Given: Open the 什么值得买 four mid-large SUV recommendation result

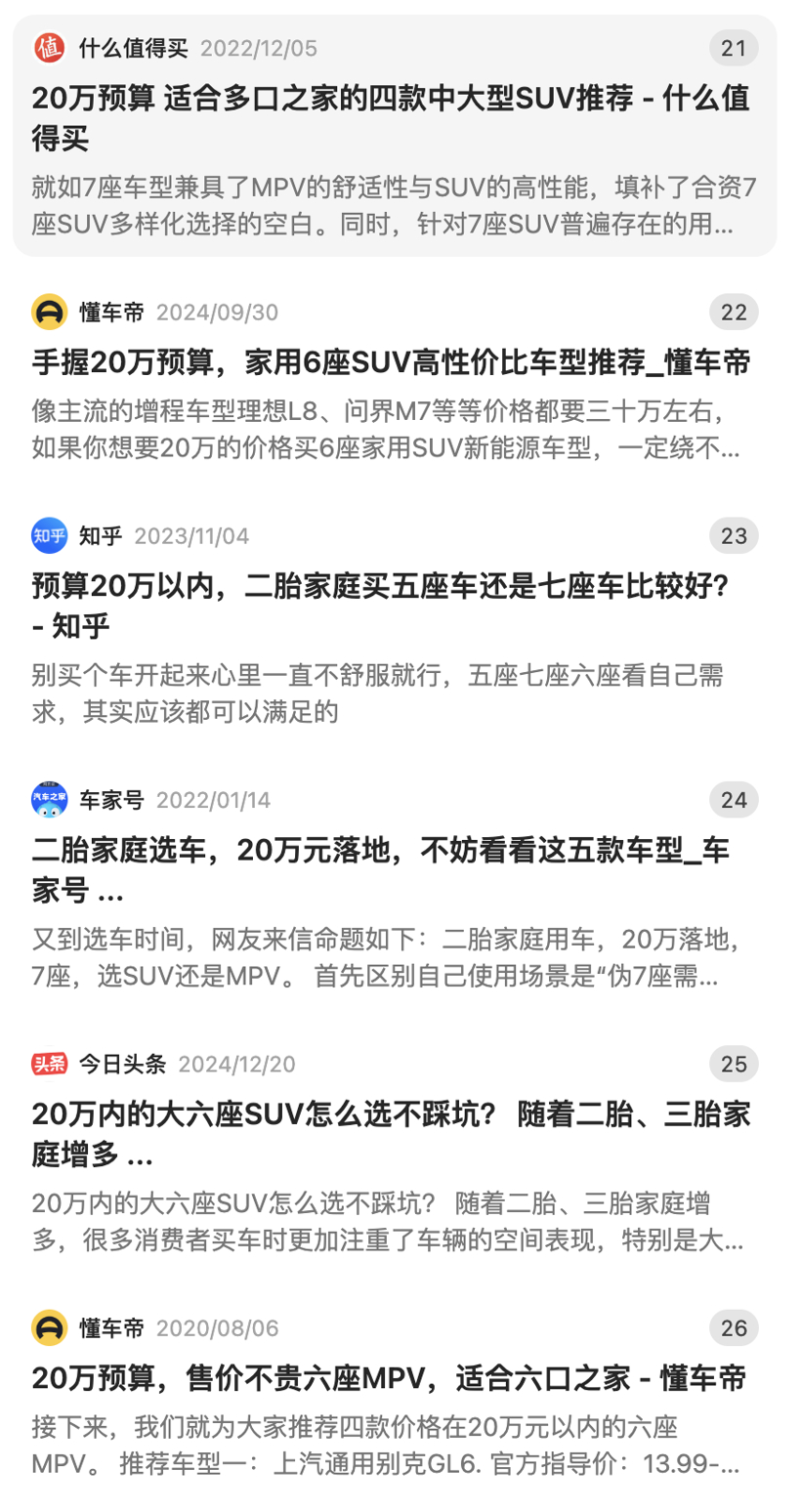Looking at the screenshot, I should tap(391, 118).
